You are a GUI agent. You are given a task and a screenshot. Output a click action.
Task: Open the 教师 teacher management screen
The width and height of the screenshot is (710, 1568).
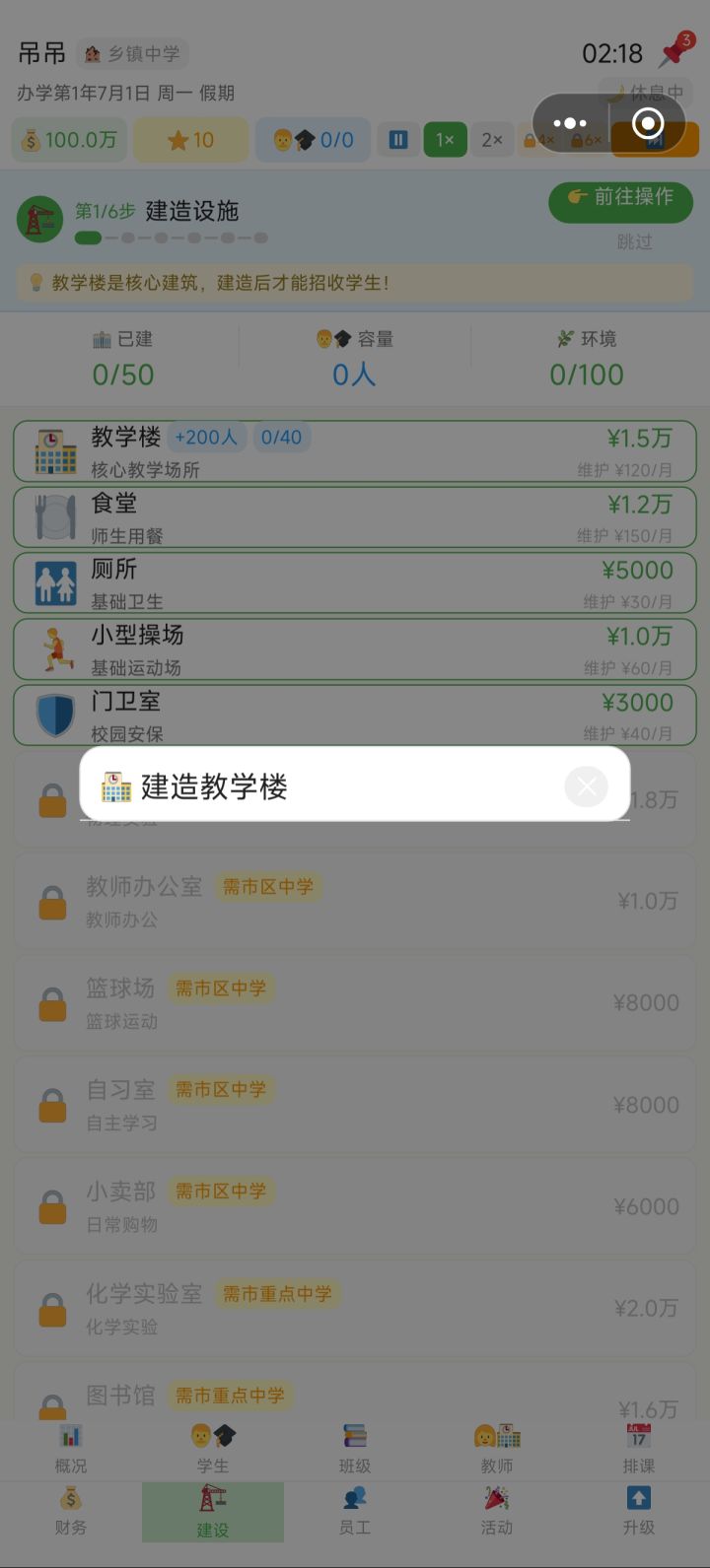click(496, 1447)
